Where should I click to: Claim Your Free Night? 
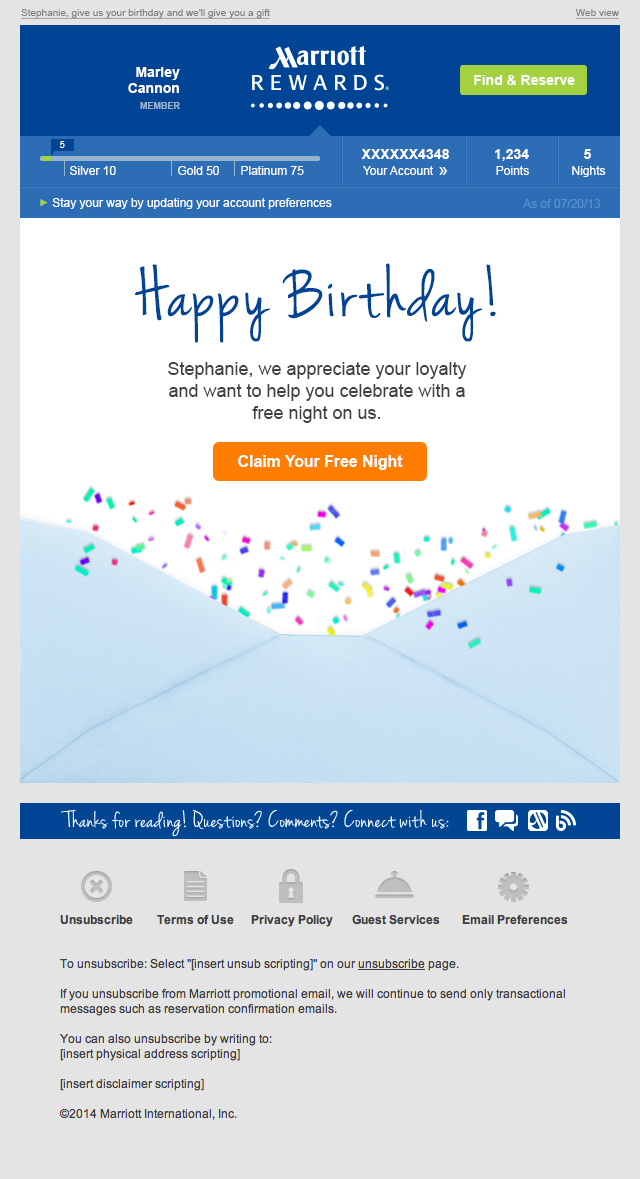pos(320,462)
